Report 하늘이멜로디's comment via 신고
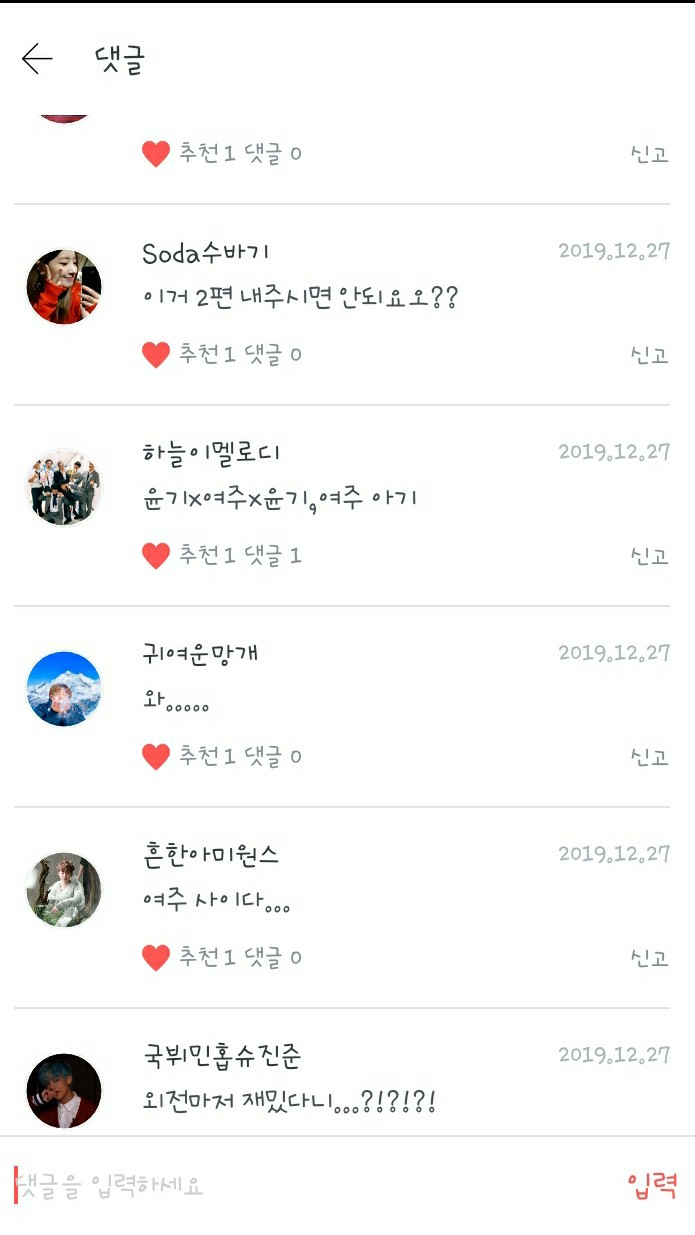The width and height of the screenshot is (695, 1235). click(649, 556)
